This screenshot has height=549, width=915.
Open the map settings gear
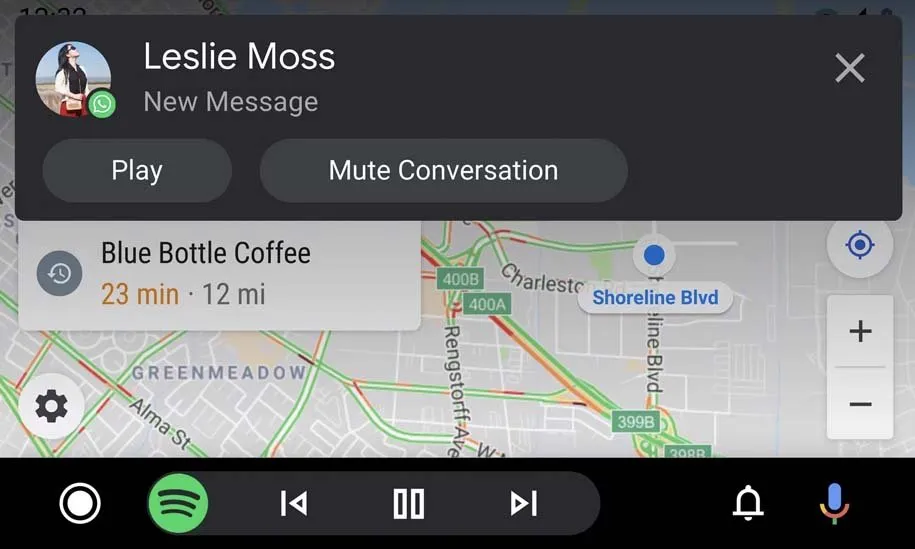(51, 406)
